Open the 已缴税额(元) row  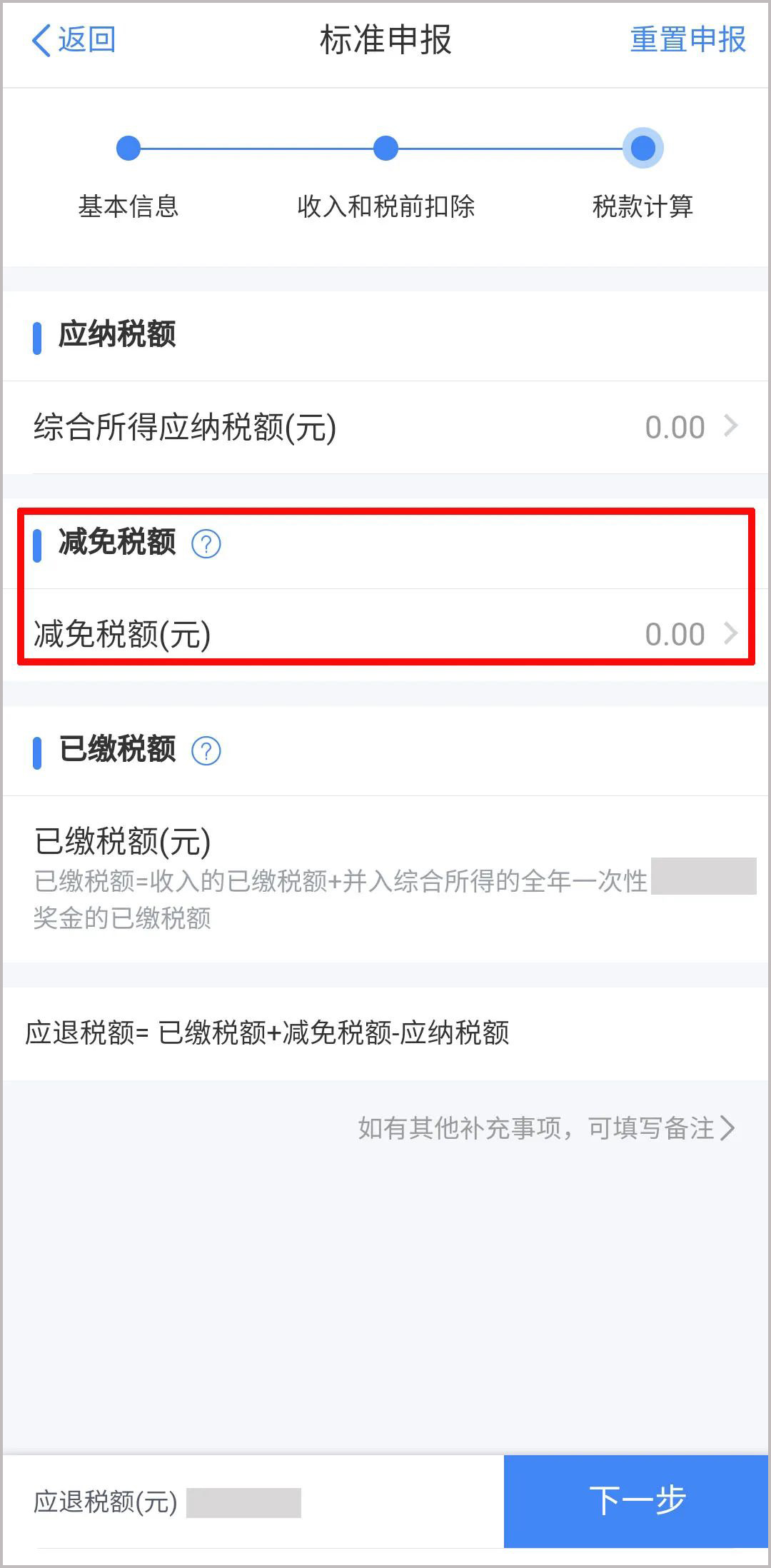click(385, 877)
